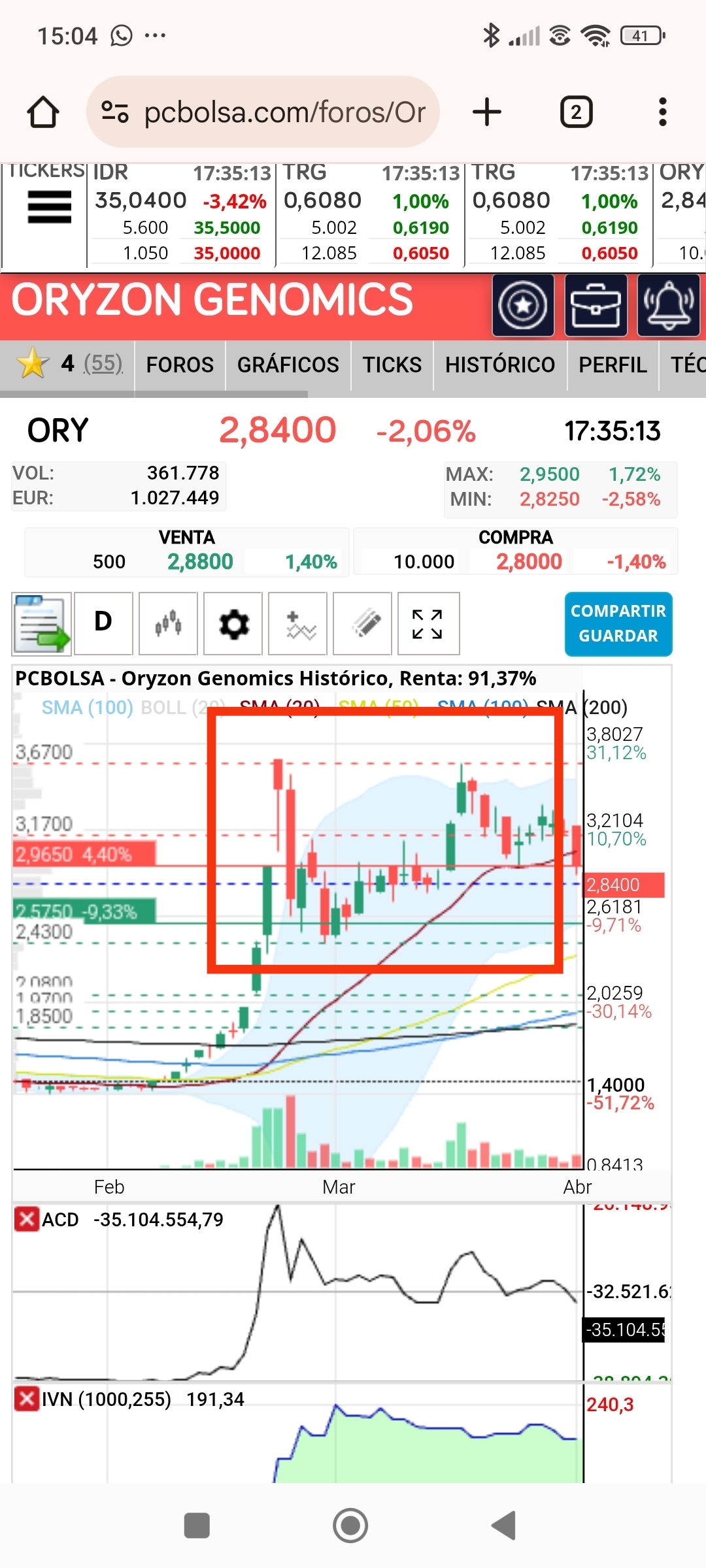Switch to the GRÁFICOS tab
The height and width of the screenshot is (1568, 706).
tap(288, 365)
